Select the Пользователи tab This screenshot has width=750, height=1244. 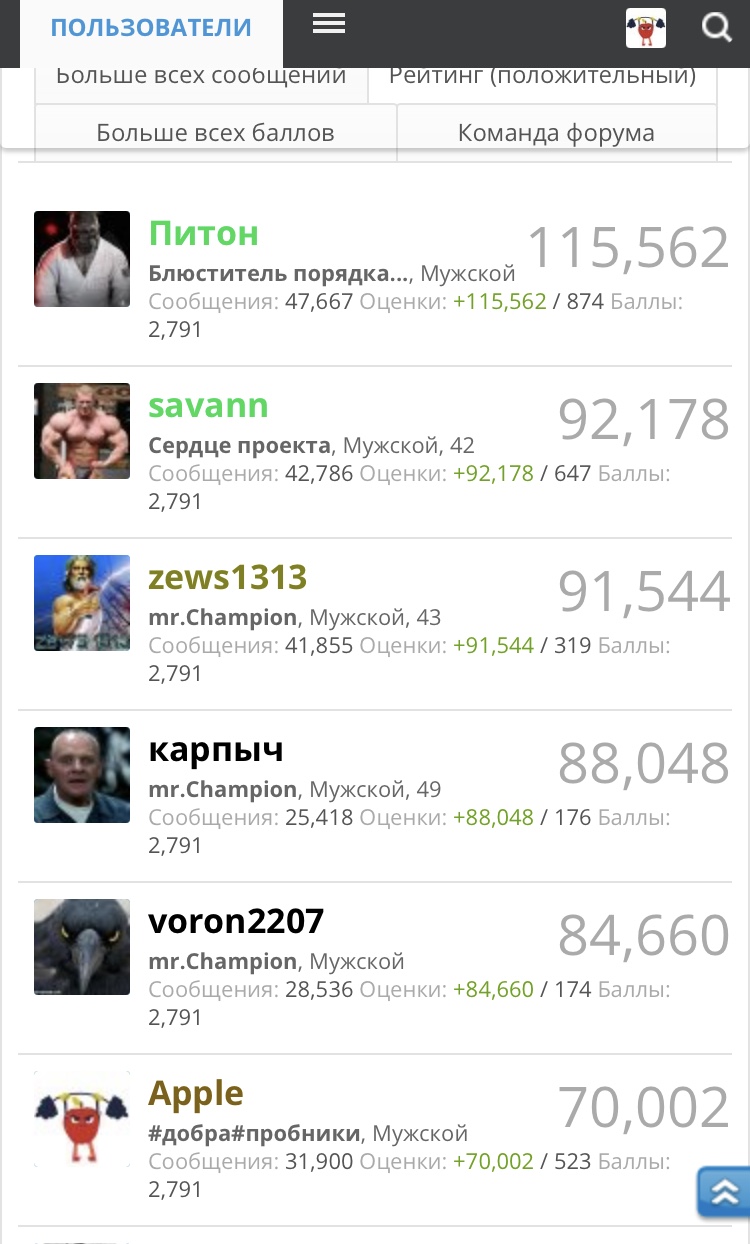pos(151,29)
